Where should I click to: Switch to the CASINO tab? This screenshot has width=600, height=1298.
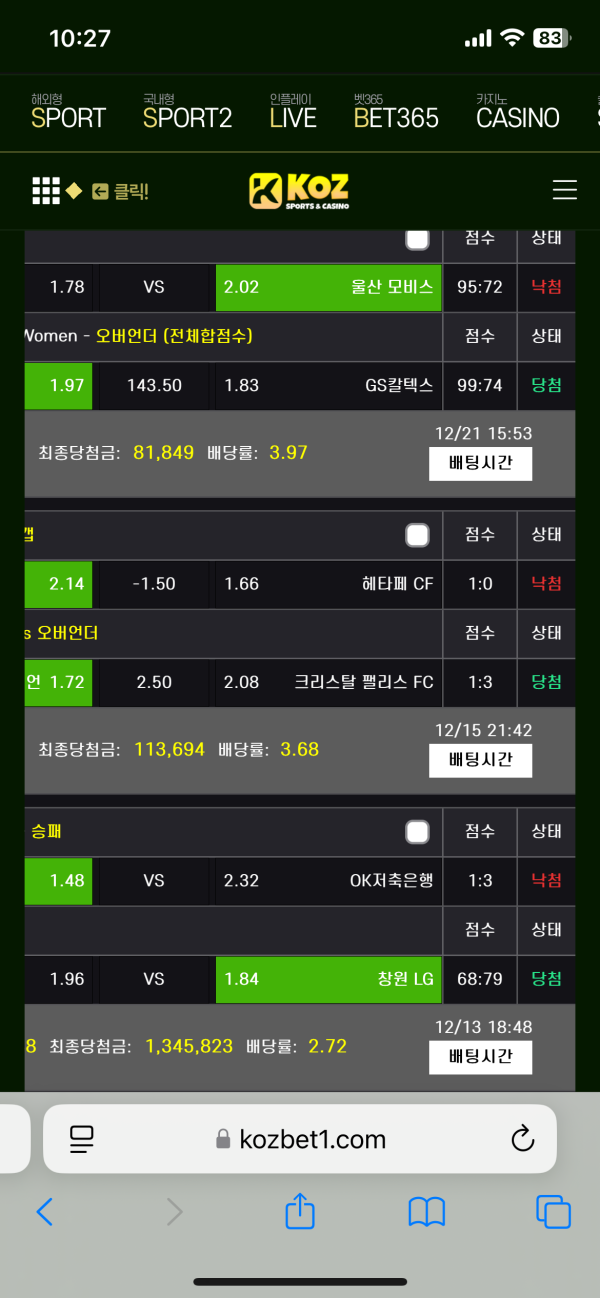click(x=517, y=112)
